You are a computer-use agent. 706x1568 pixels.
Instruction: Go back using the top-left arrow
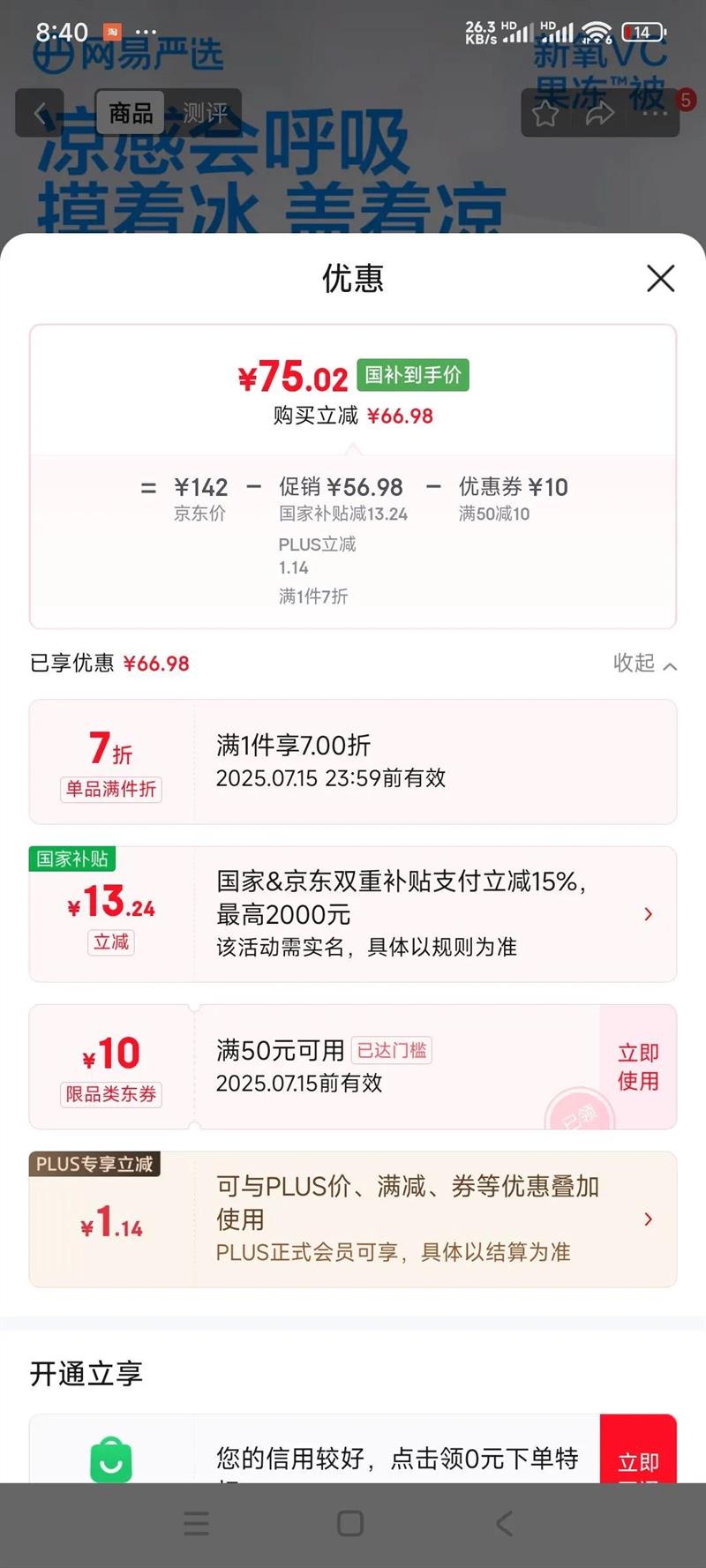click(x=40, y=113)
